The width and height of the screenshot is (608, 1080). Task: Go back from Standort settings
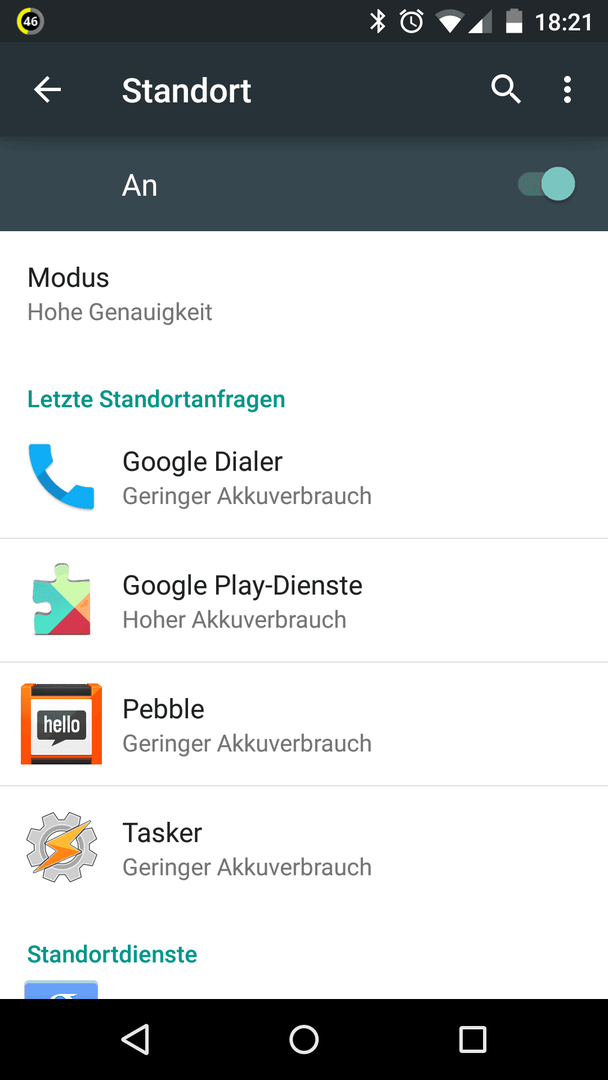48,90
